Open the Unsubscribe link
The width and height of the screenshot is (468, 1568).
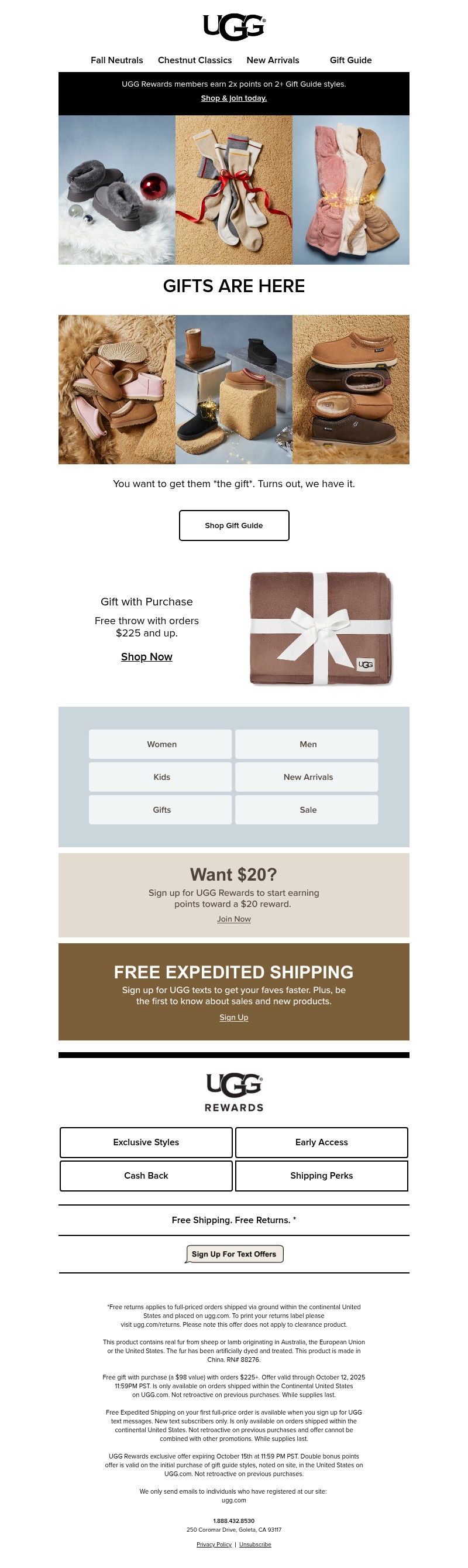(x=254, y=1544)
